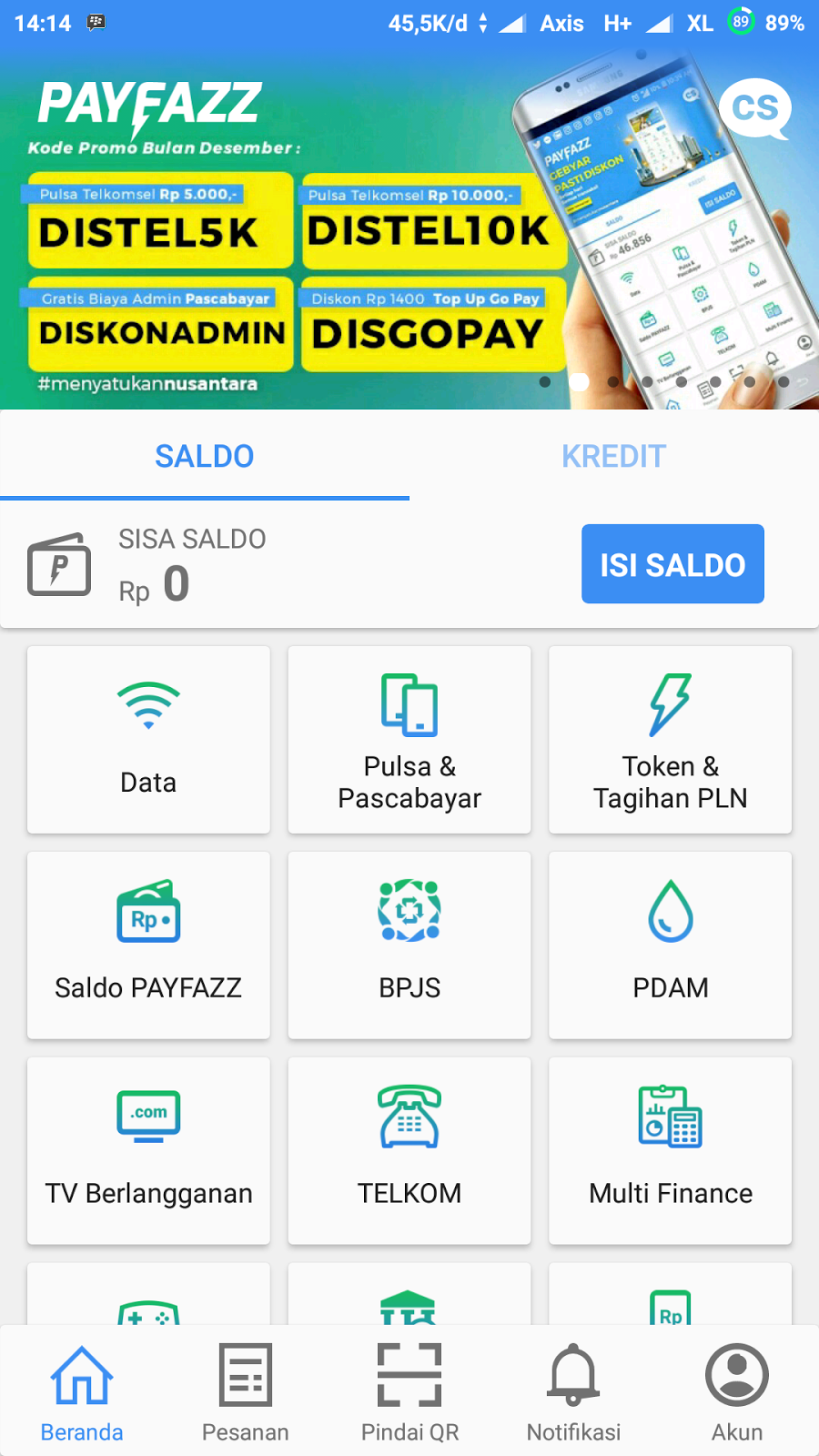Select the second carousel indicator dot
This screenshot has height=1456, width=819.
[x=580, y=382]
